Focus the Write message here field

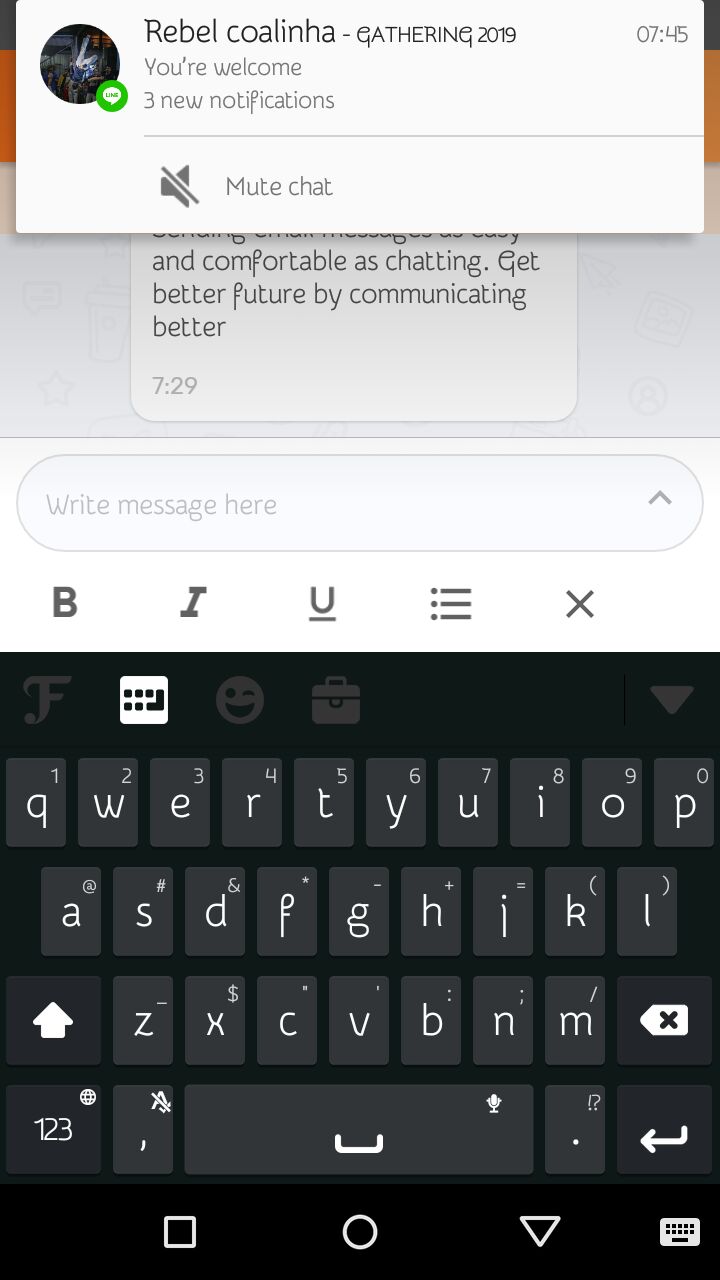330,504
